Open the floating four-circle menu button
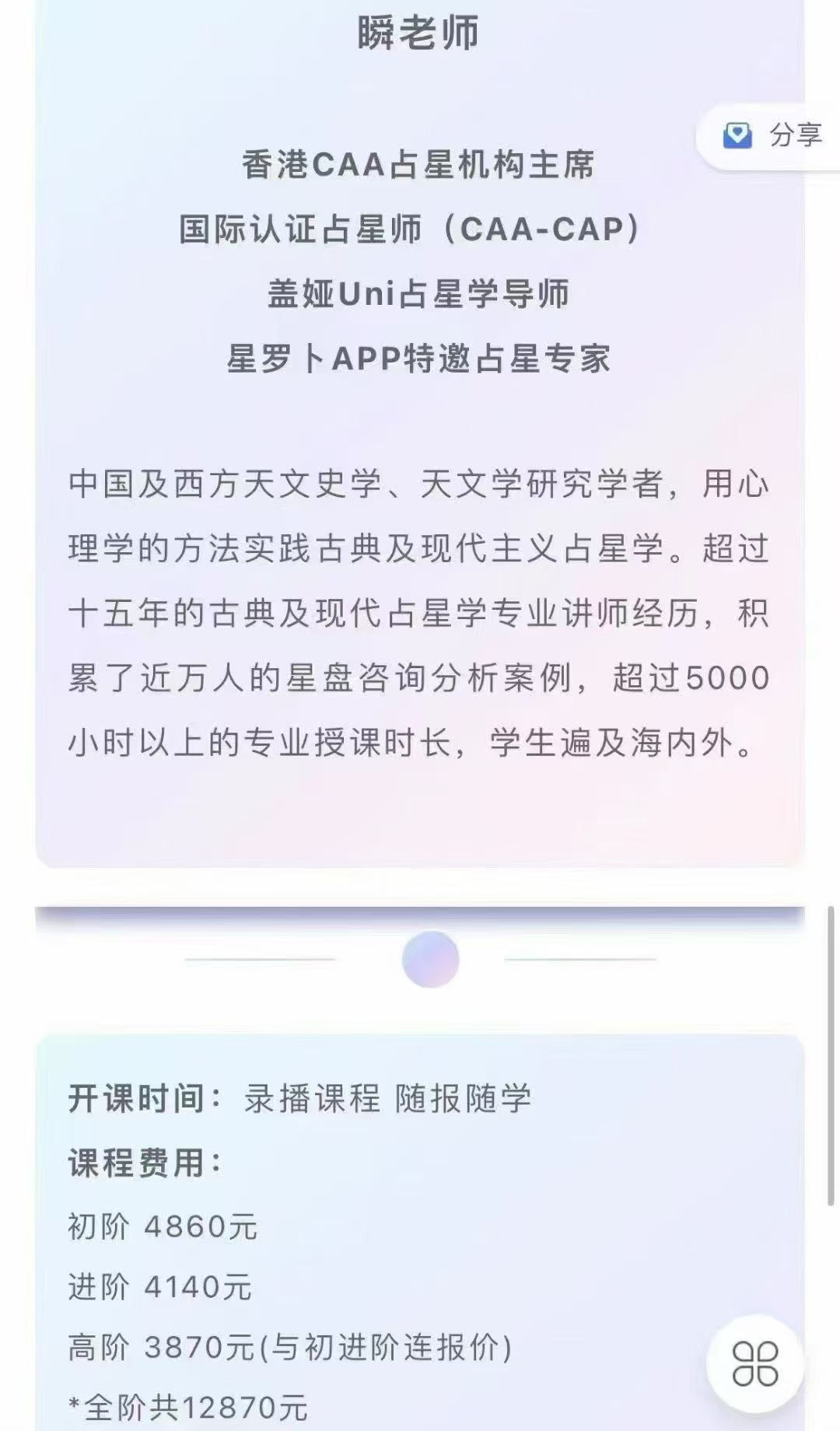 754,1363
